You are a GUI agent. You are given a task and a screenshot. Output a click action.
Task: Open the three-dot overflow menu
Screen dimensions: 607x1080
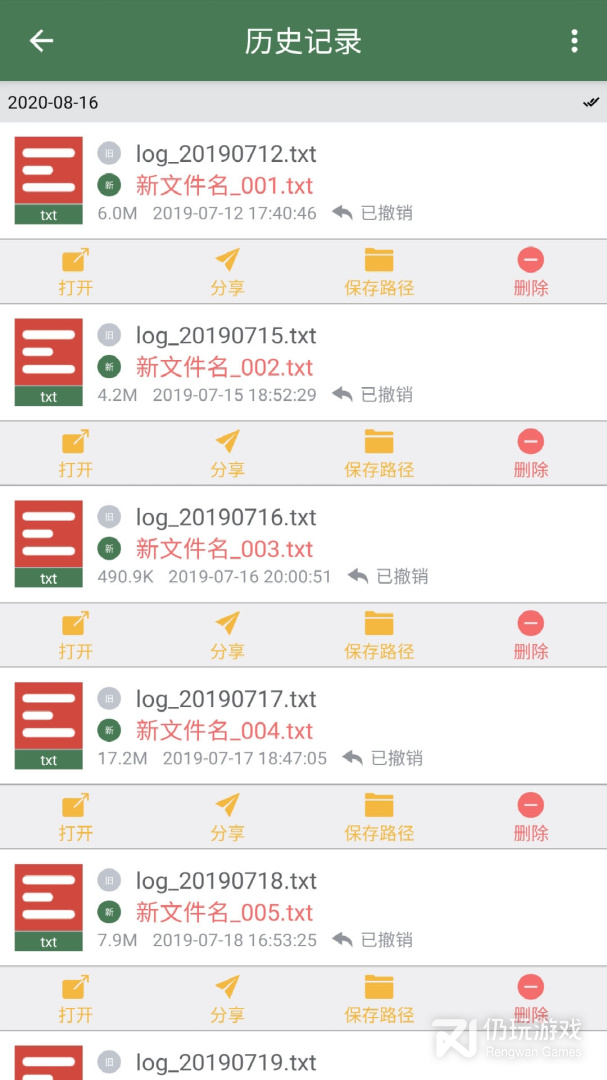coord(574,41)
